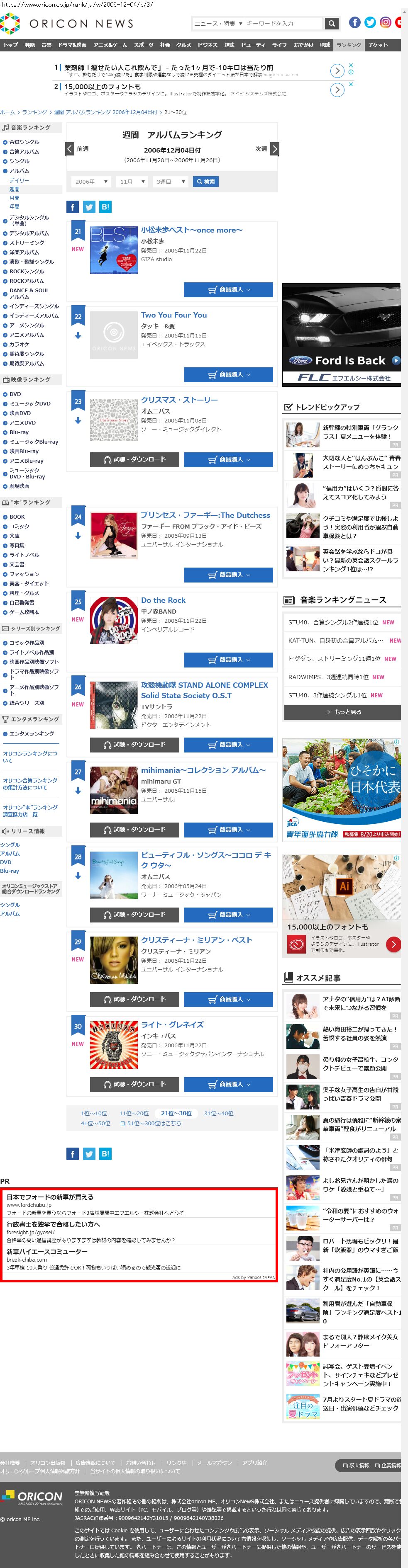
Task: Tap もっと見る under music ranking news
Action: click(x=342, y=711)
